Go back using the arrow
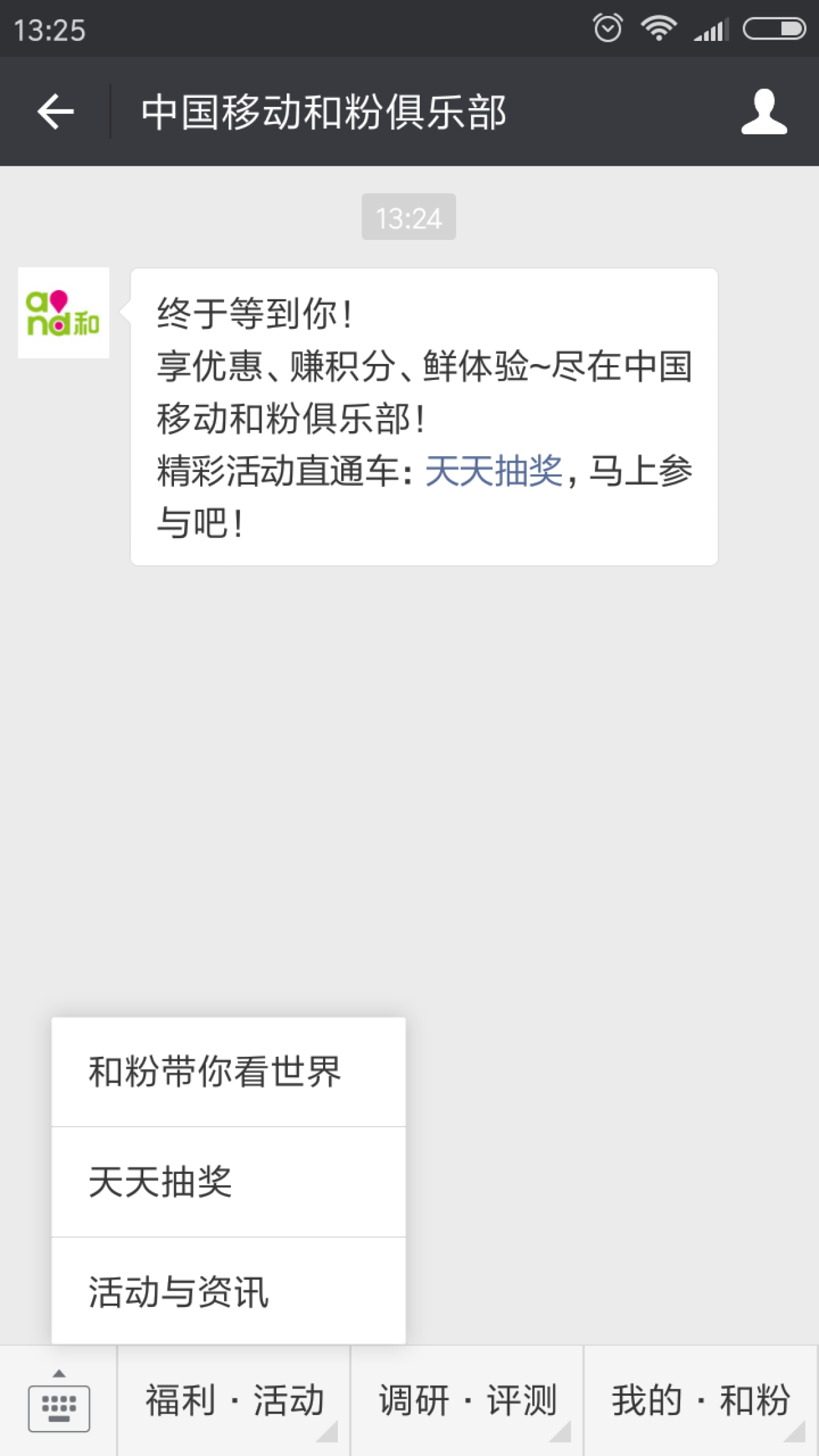The width and height of the screenshot is (819, 1456). click(56, 112)
